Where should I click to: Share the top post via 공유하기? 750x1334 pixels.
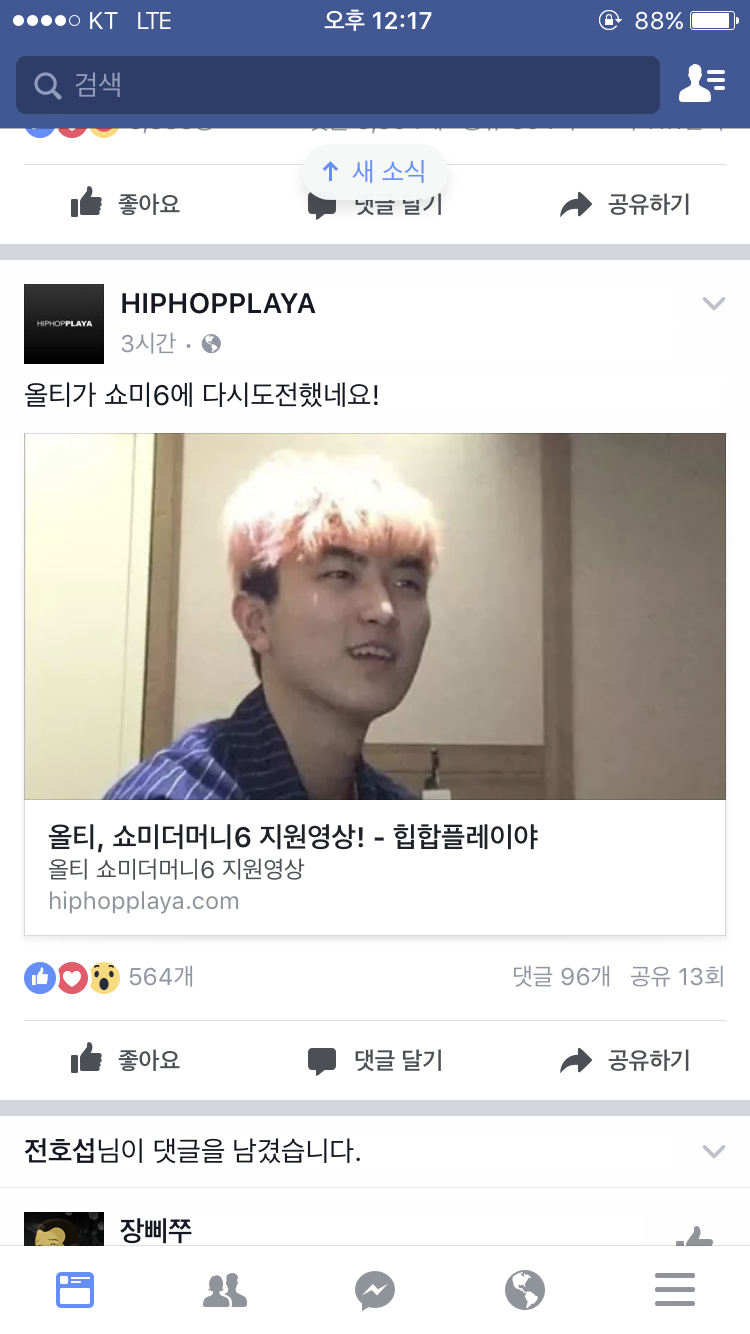(x=625, y=205)
